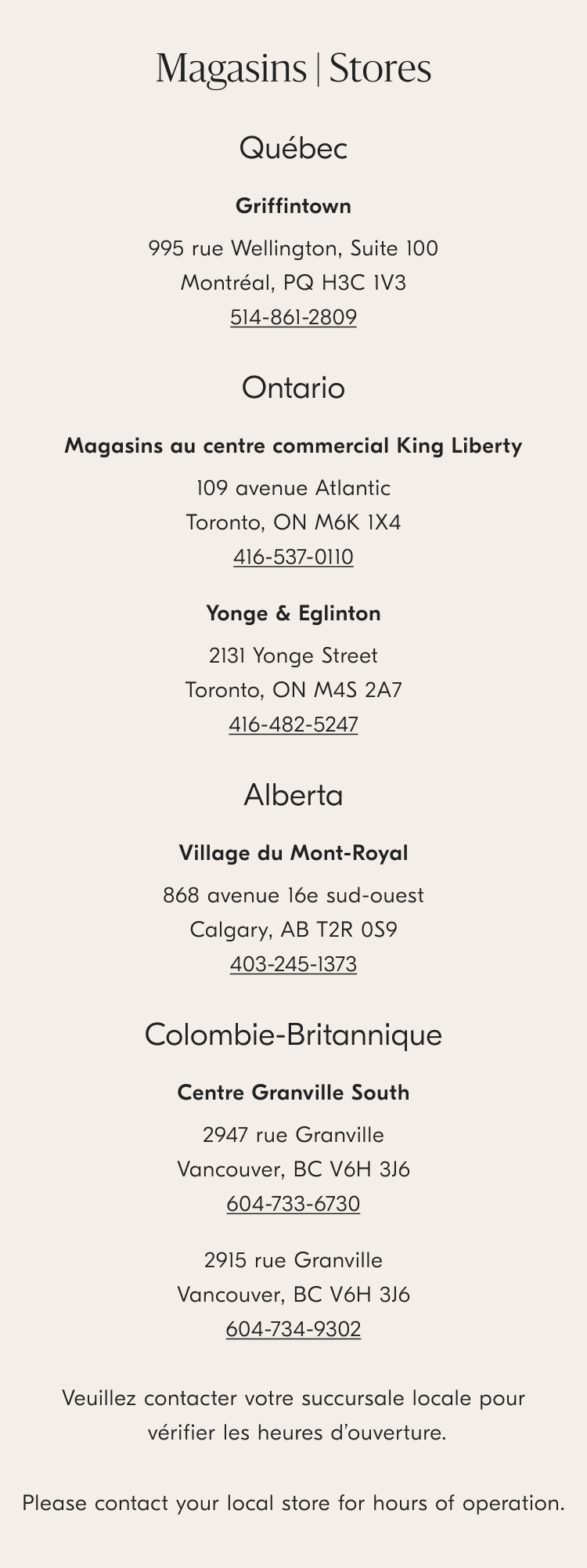Dial 2915 rue Granville number 604-734-9302

[293, 1329]
